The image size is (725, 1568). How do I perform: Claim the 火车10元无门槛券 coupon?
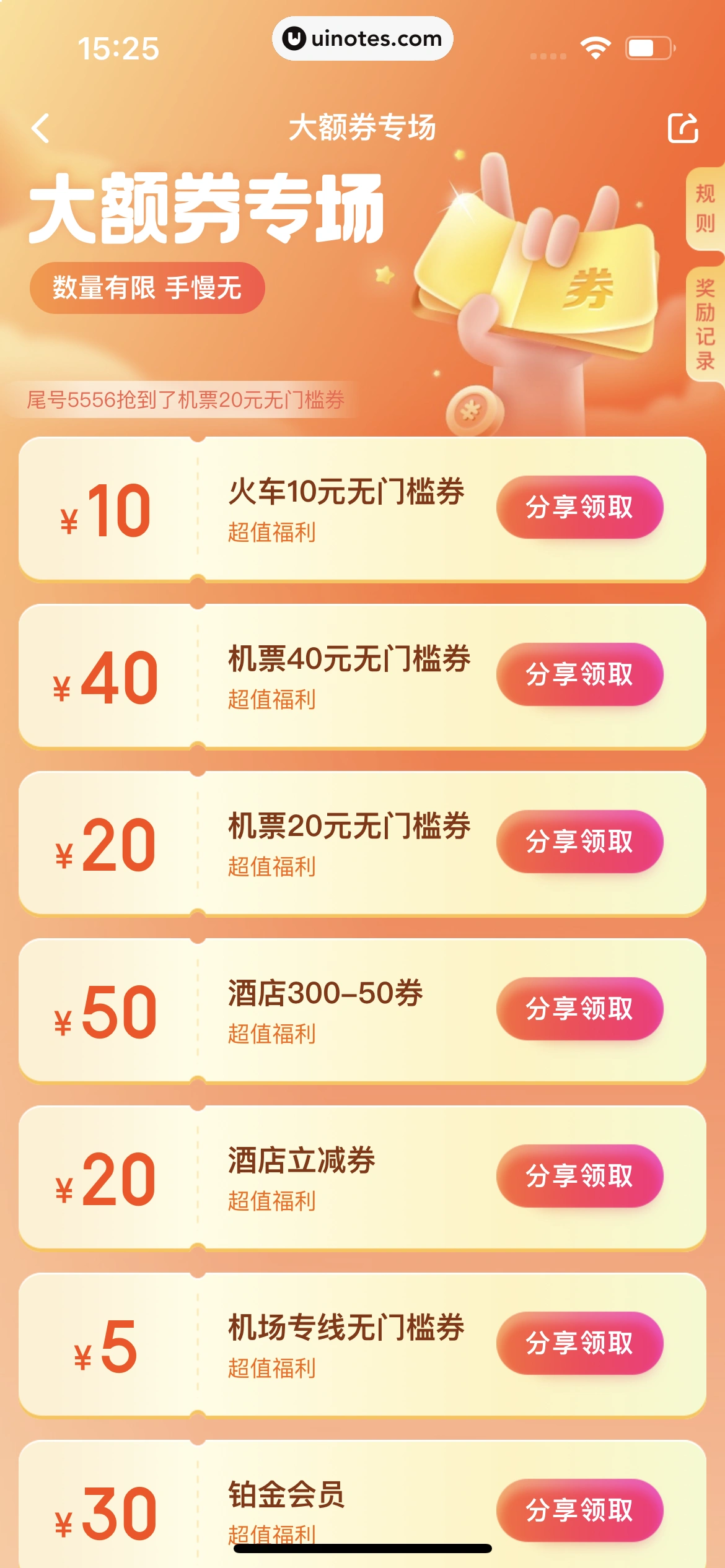click(579, 507)
